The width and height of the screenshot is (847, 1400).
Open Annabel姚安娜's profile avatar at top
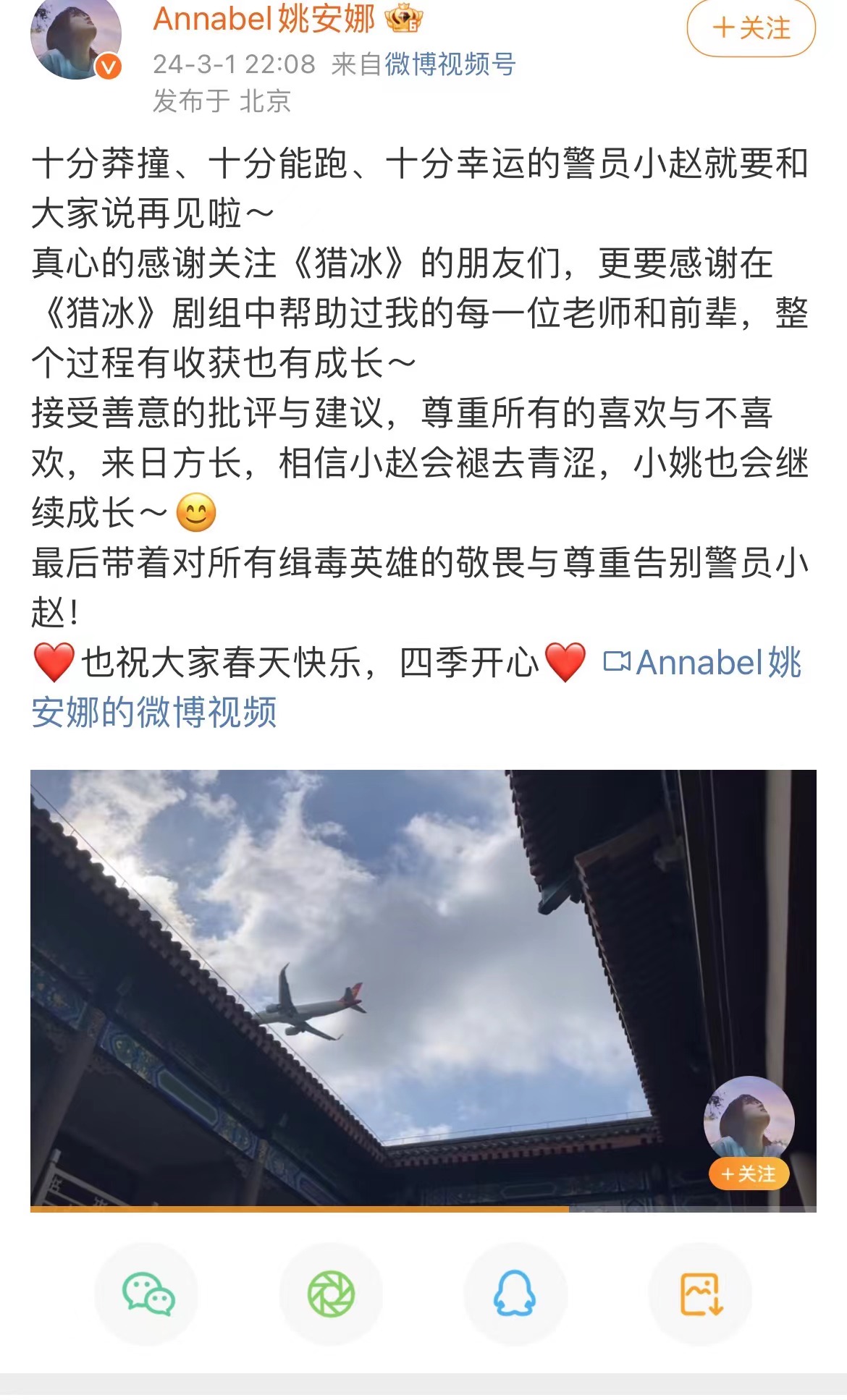[75, 36]
